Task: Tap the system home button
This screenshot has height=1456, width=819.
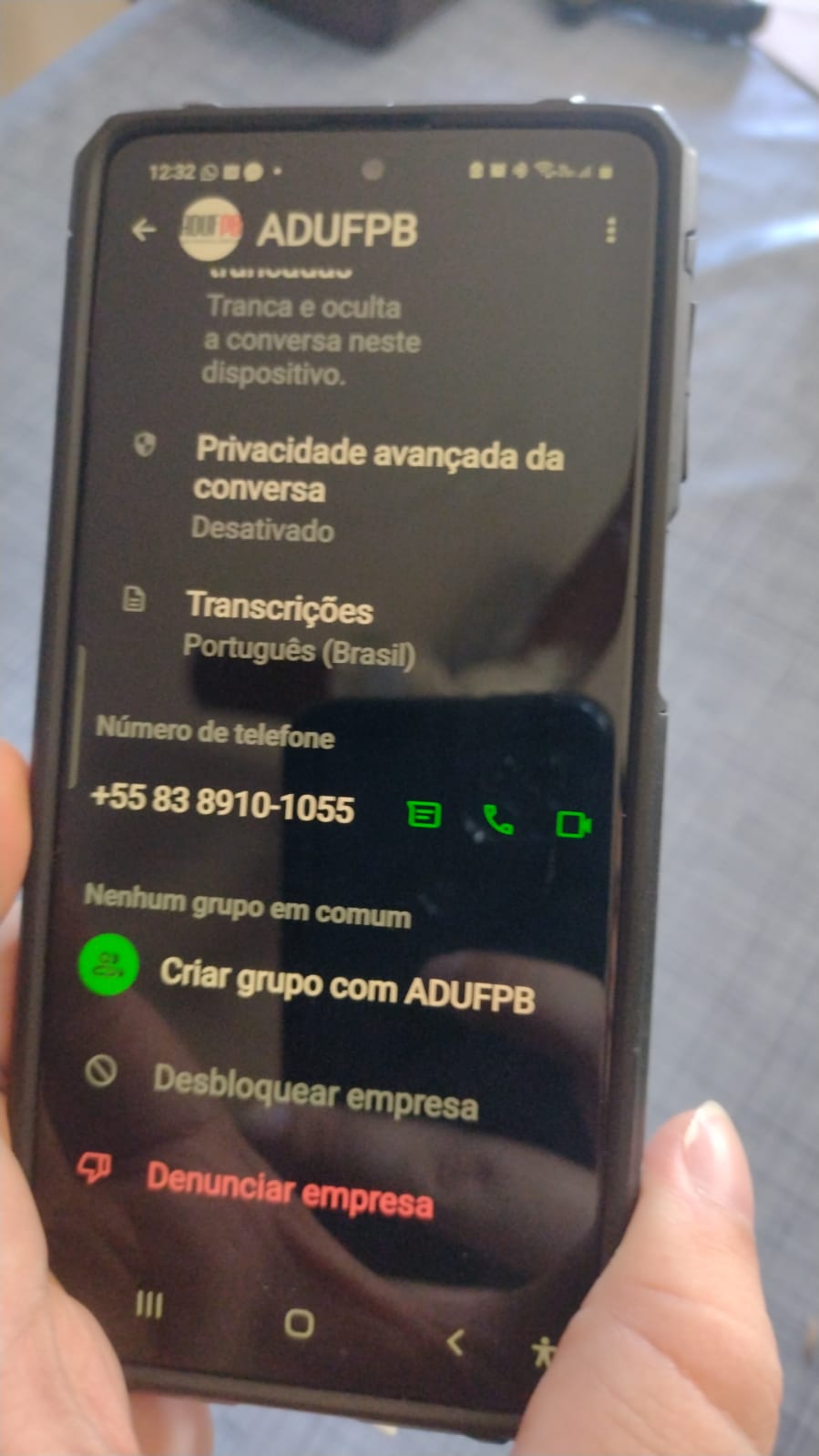Action: click(299, 1322)
